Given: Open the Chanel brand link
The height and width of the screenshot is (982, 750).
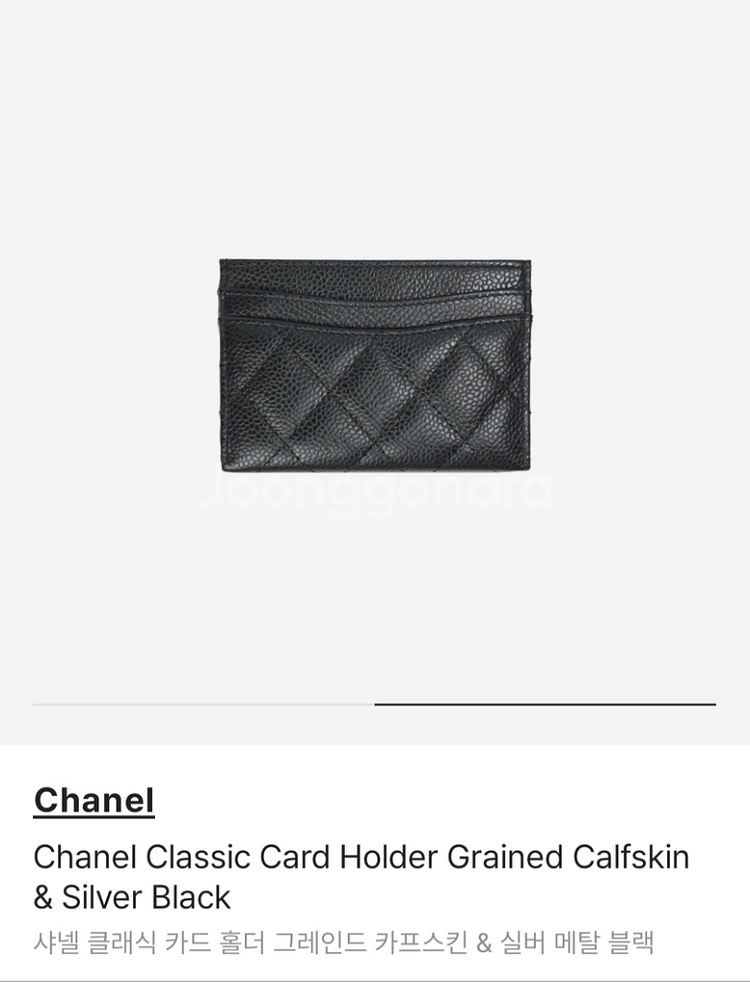Looking at the screenshot, I should (94, 800).
